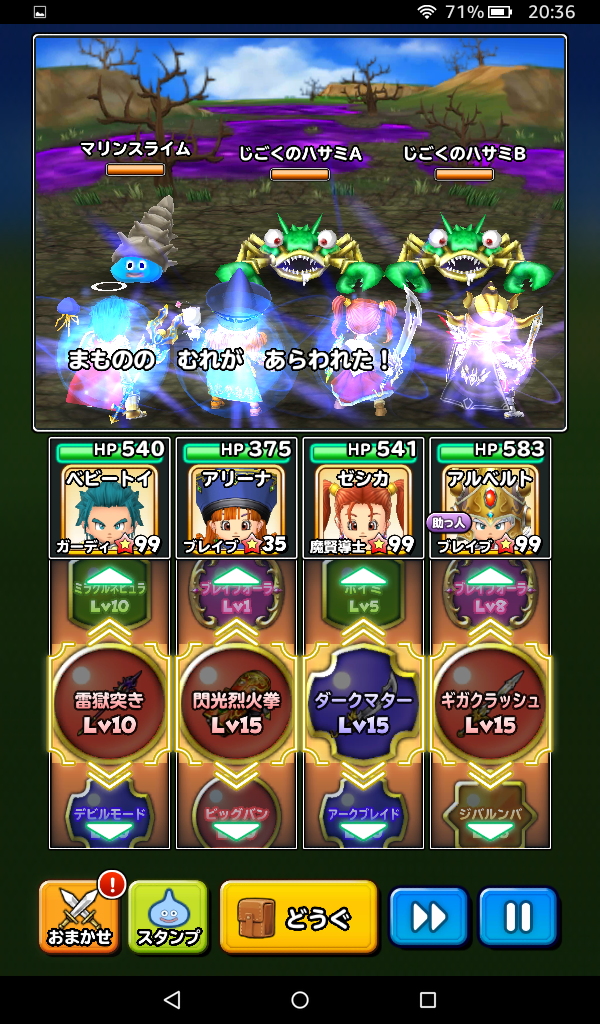Tap the おまかせ auto-battle button
Image resolution: width=600 pixels, height=1024 pixels.
pyautogui.click(x=79, y=916)
